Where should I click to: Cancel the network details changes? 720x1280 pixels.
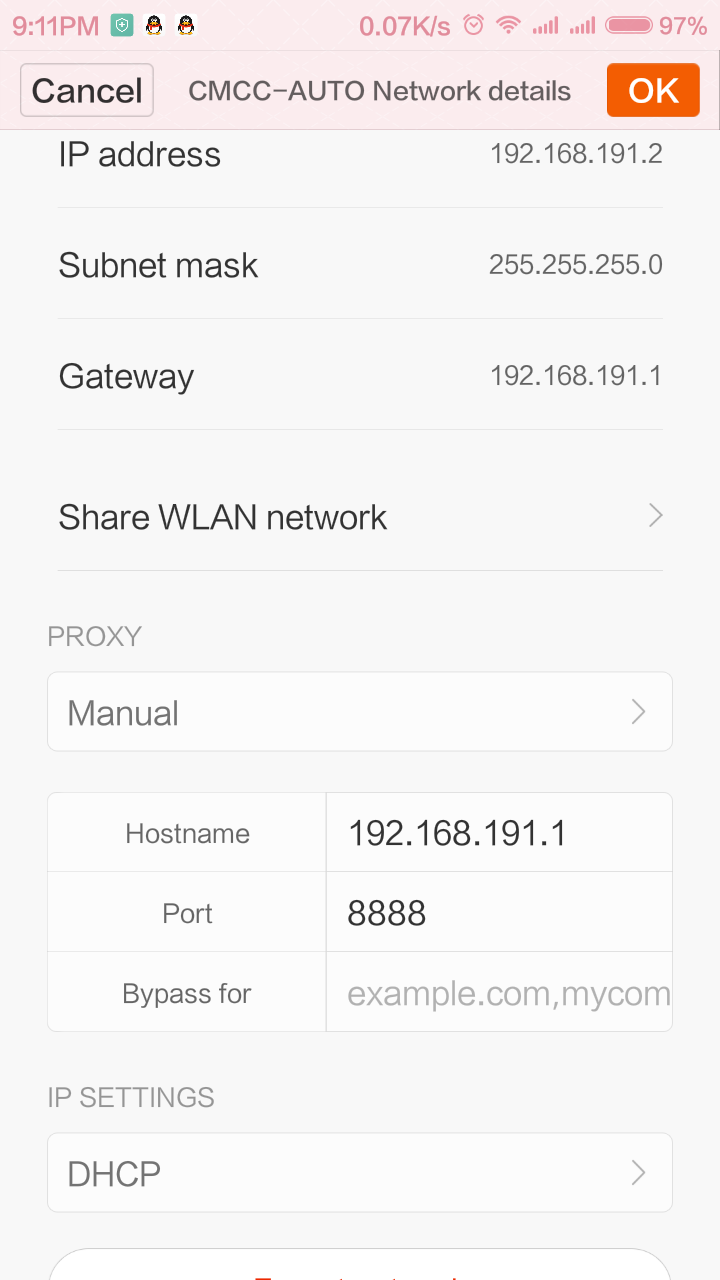point(87,91)
